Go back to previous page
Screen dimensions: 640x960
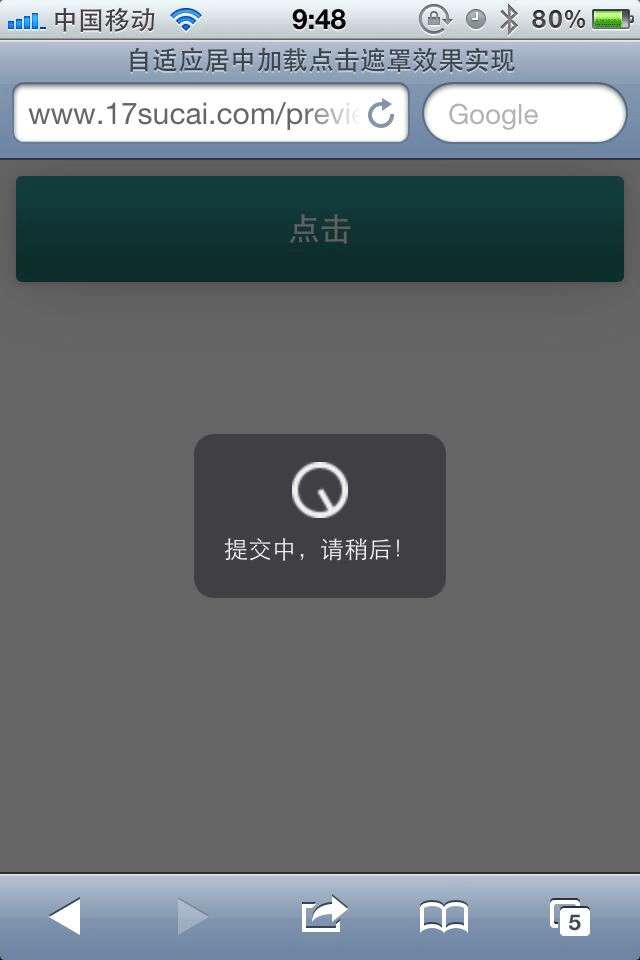[x=65, y=916]
